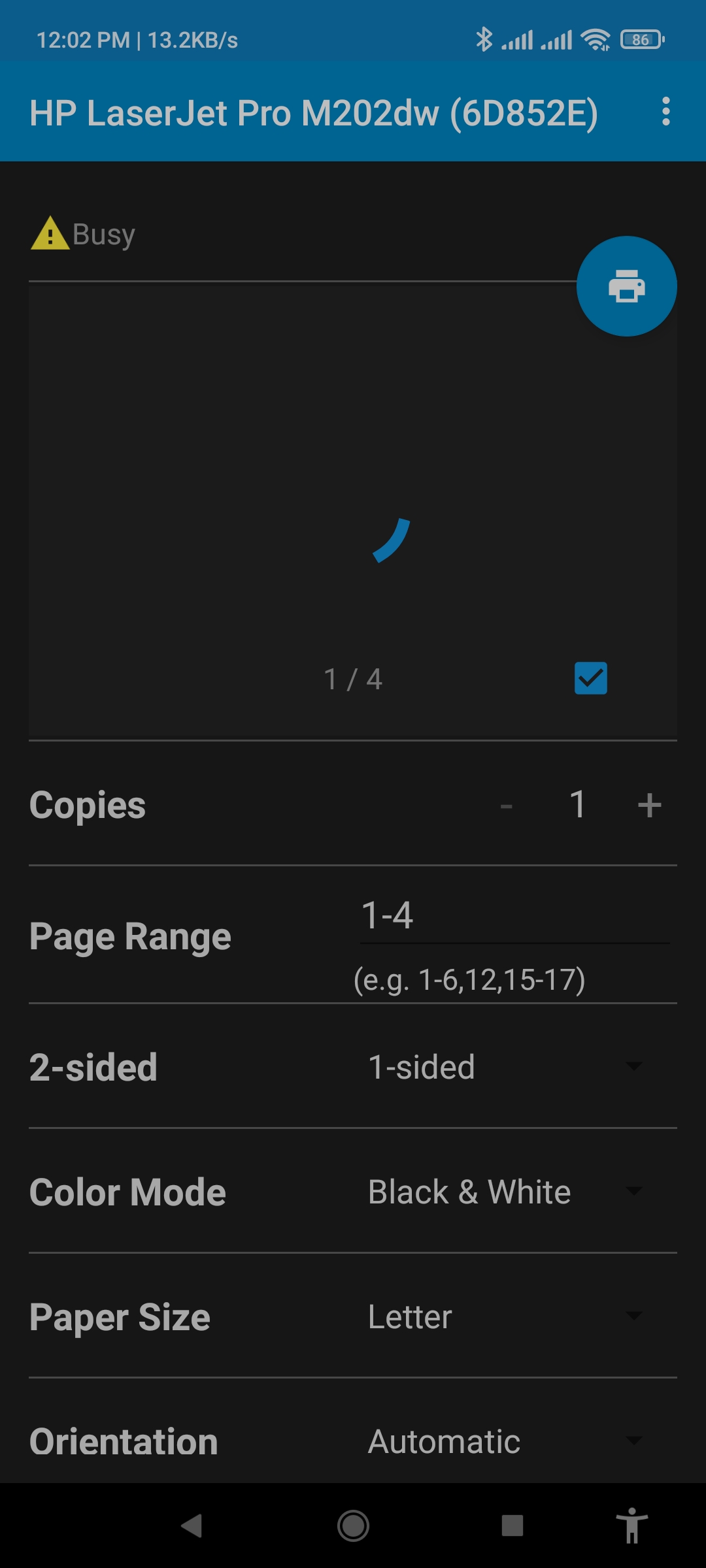Open the accessibility shortcut button
Image resolution: width=706 pixels, height=1568 pixels.
tap(631, 1526)
